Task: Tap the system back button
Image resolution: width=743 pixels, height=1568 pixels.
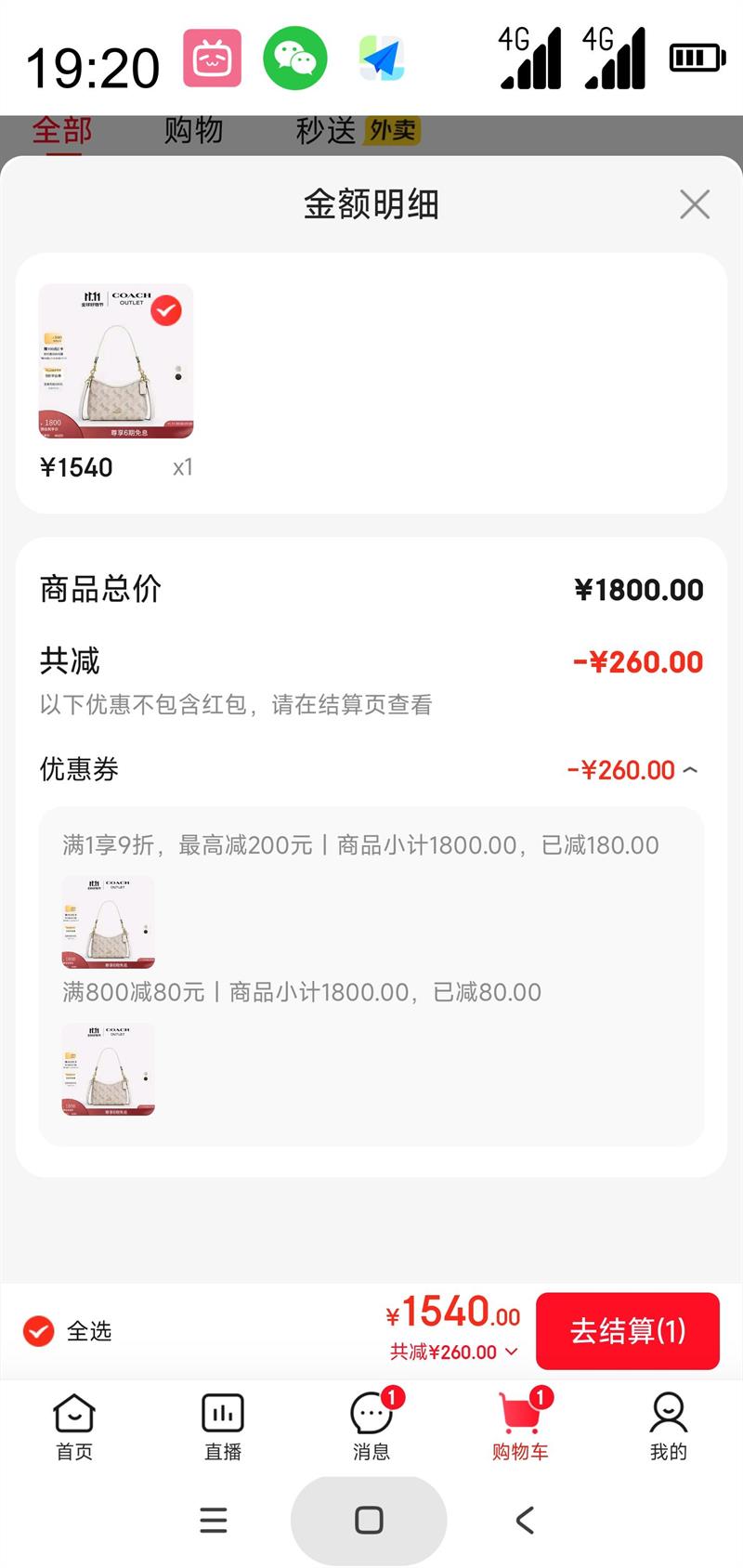Action: tap(525, 1521)
